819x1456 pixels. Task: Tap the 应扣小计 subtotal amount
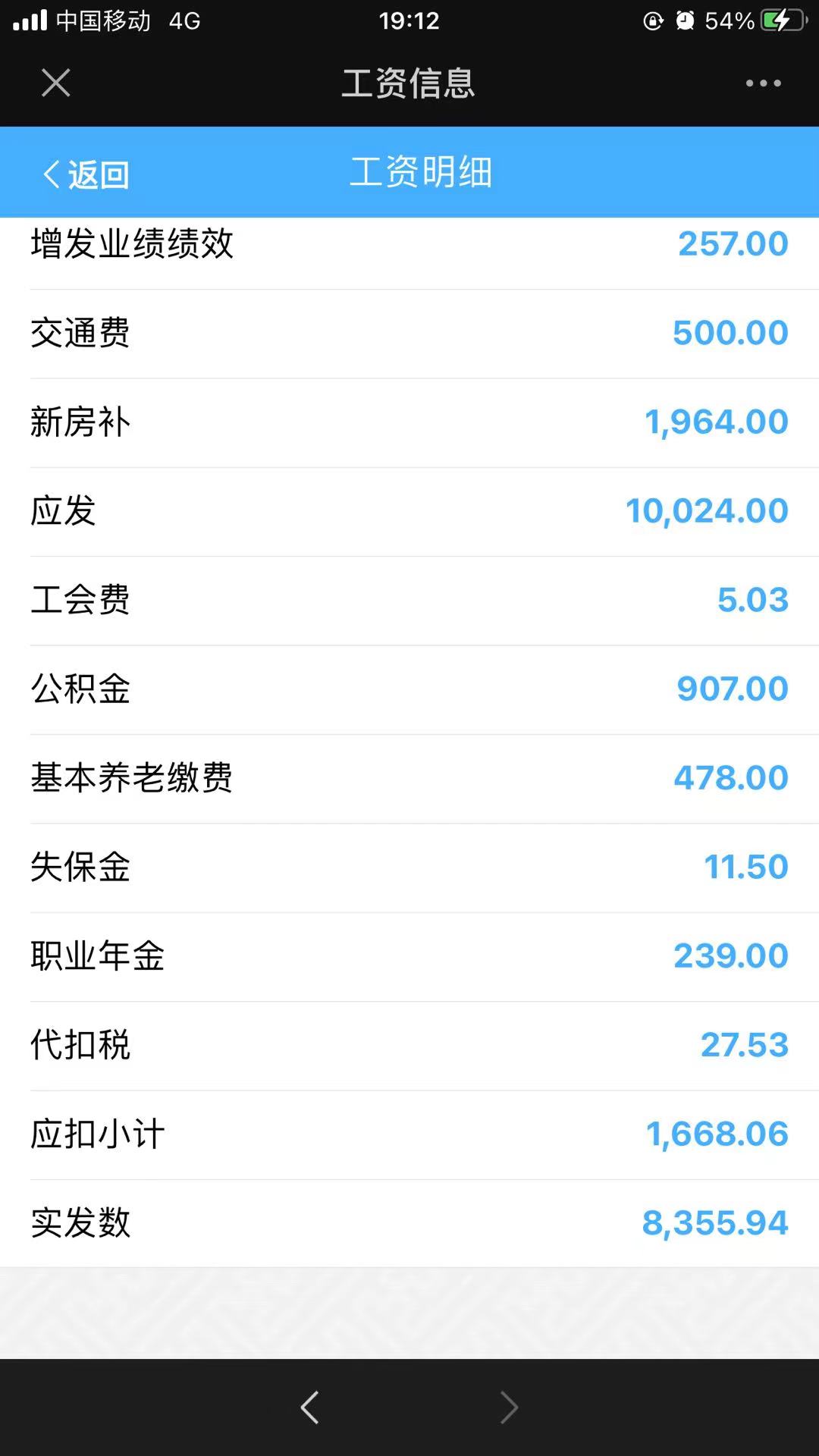(x=714, y=1133)
